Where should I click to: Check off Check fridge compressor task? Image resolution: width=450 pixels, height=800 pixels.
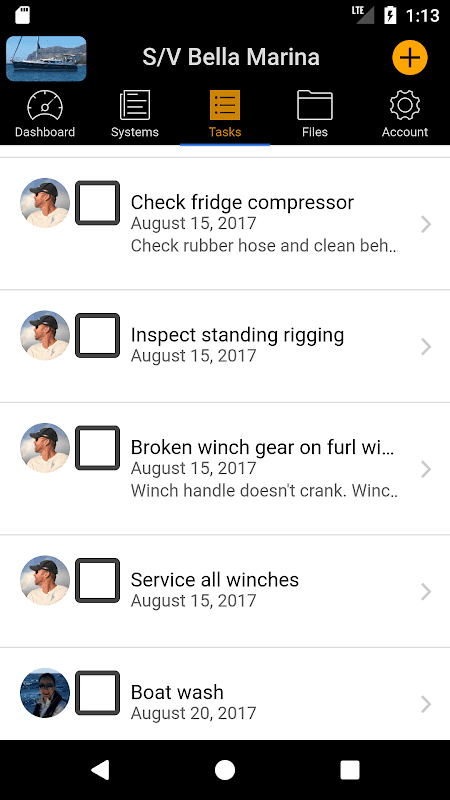[97, 203]
